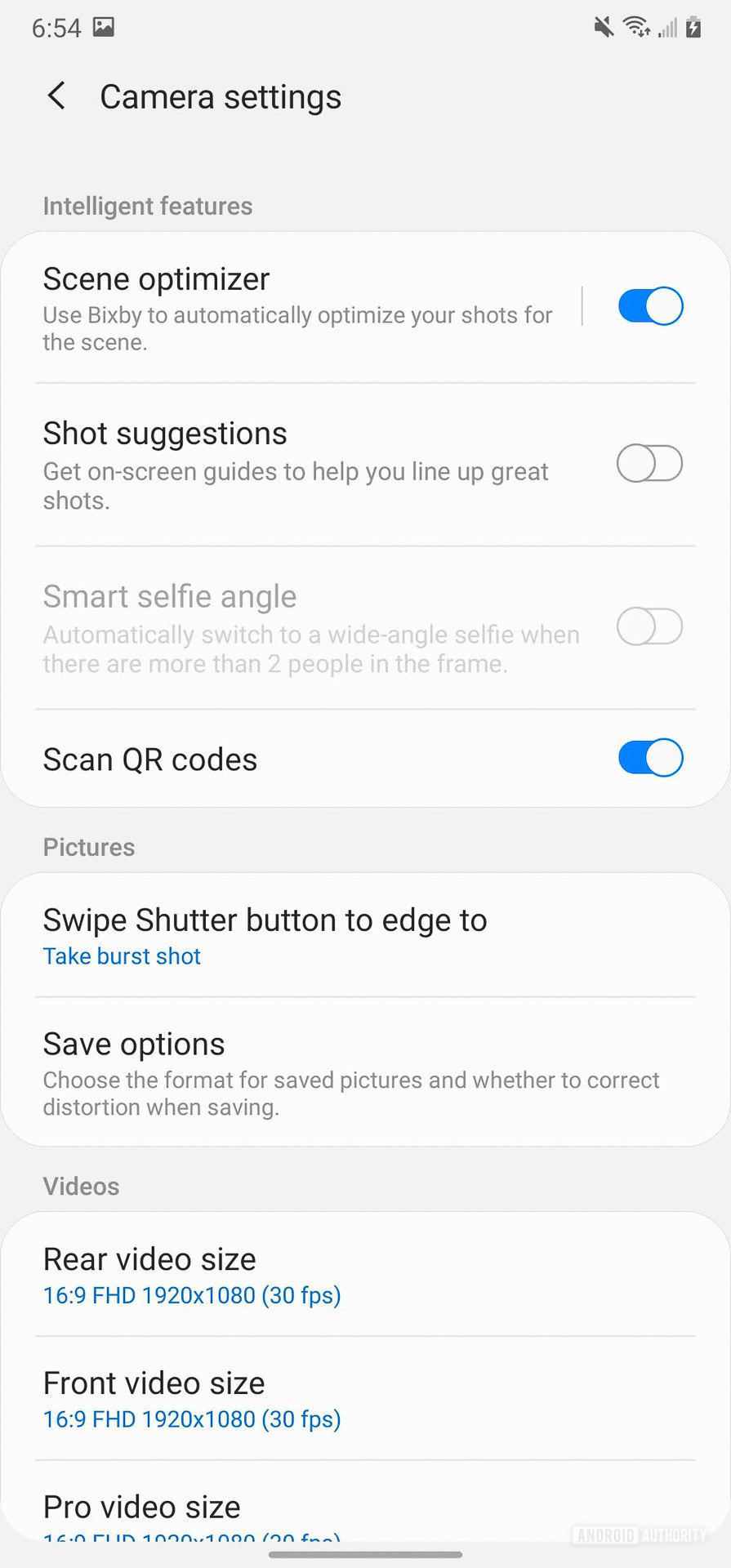The width and height of the screenshot is (731, 1568).
Task: Go back from Camera settings
Action: click(x=56, y=96)
